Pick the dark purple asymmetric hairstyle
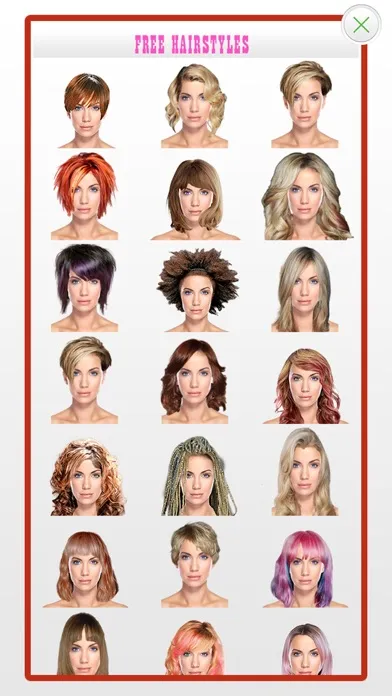 [84, 288]
